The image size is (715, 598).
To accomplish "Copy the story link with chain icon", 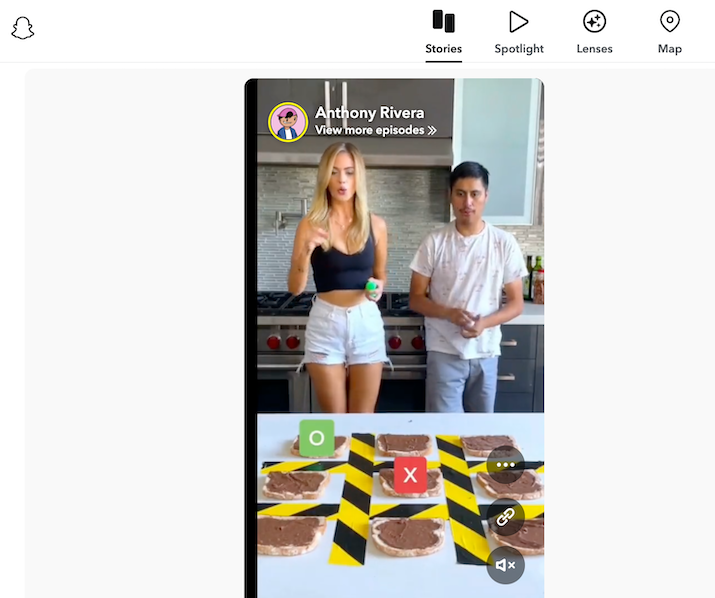I will point(505,517).
